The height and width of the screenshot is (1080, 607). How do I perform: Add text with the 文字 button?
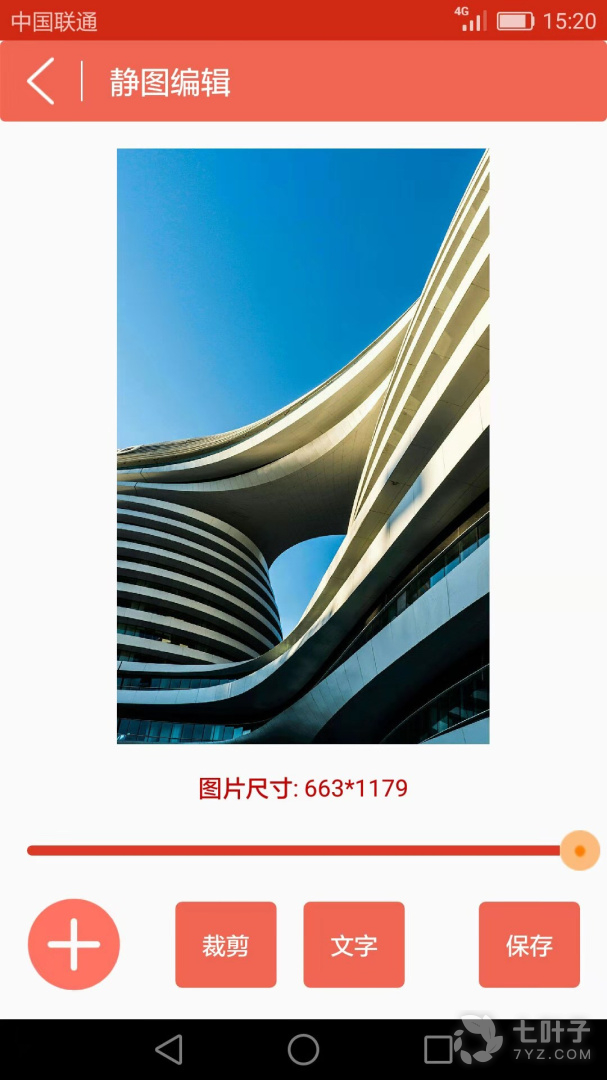(354, 945)
